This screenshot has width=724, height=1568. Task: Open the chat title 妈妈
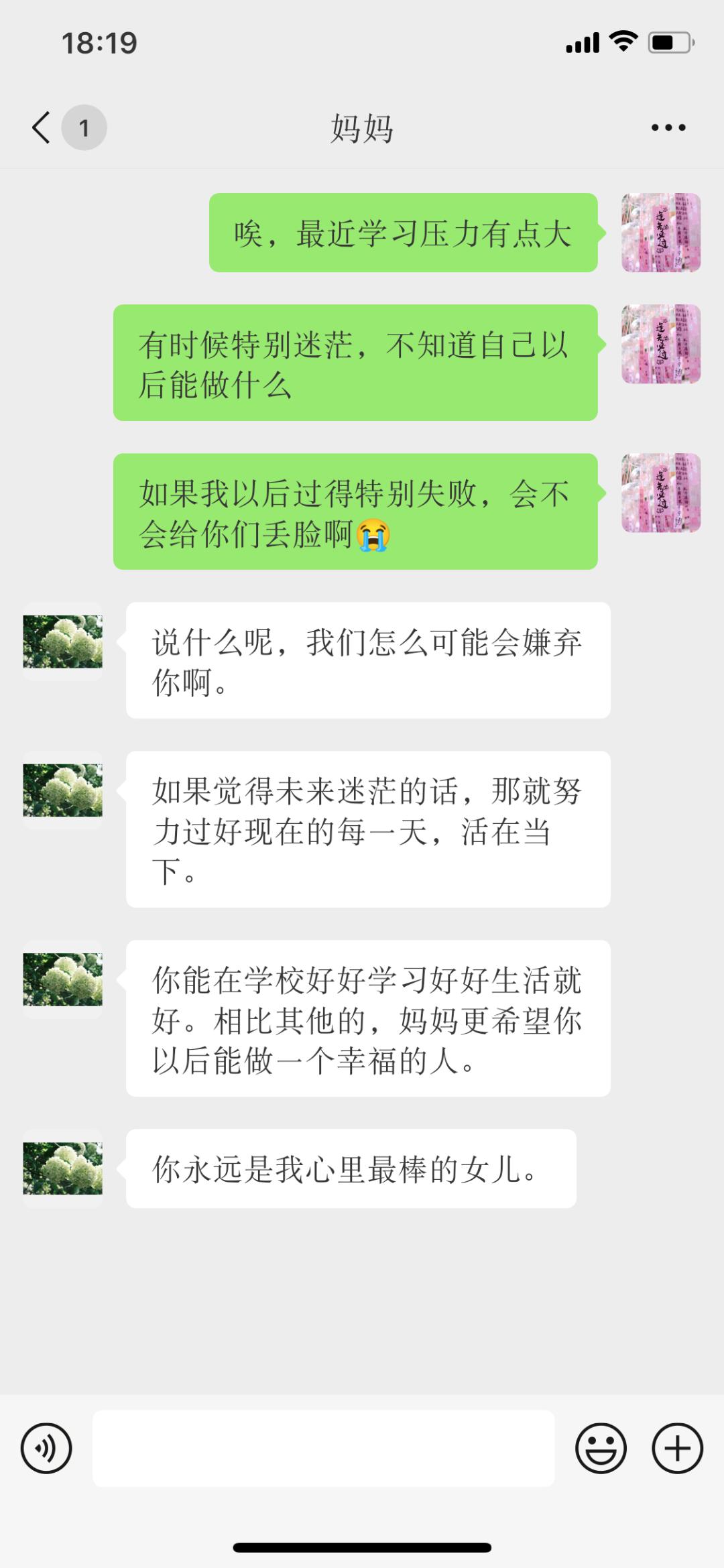[x=362, y=129]
